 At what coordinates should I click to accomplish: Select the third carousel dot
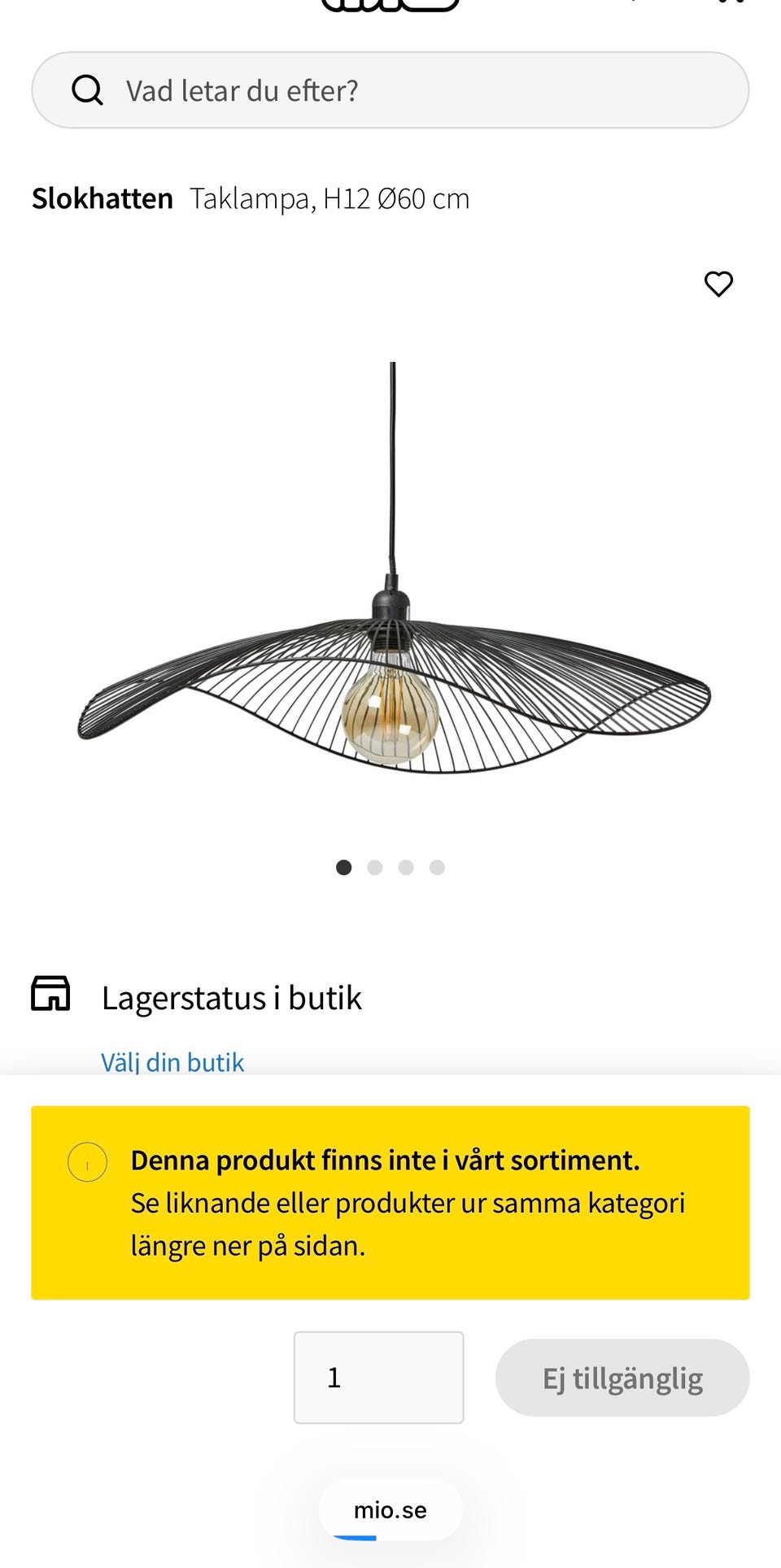click(x=406, y=867)
